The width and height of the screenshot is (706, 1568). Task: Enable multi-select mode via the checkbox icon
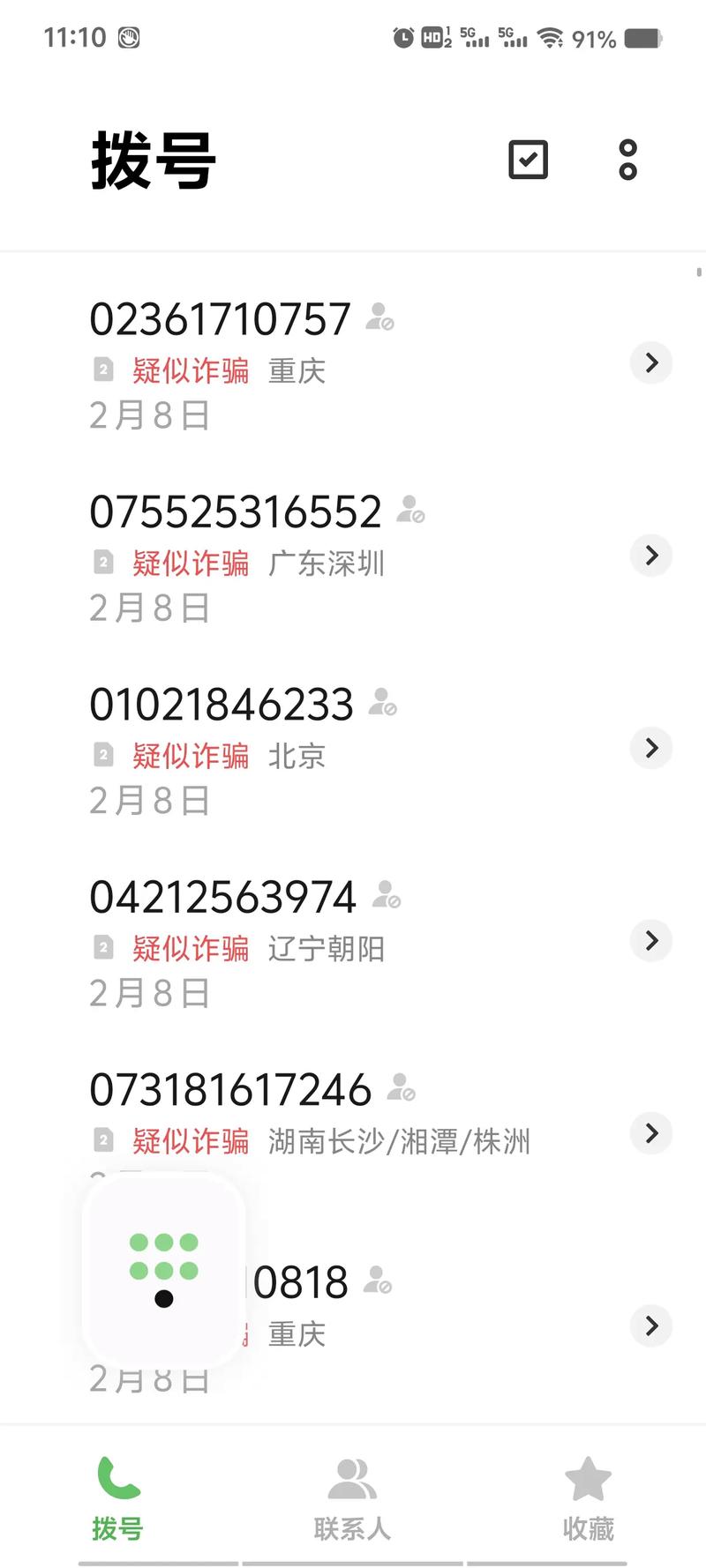(x=528, y=161)
